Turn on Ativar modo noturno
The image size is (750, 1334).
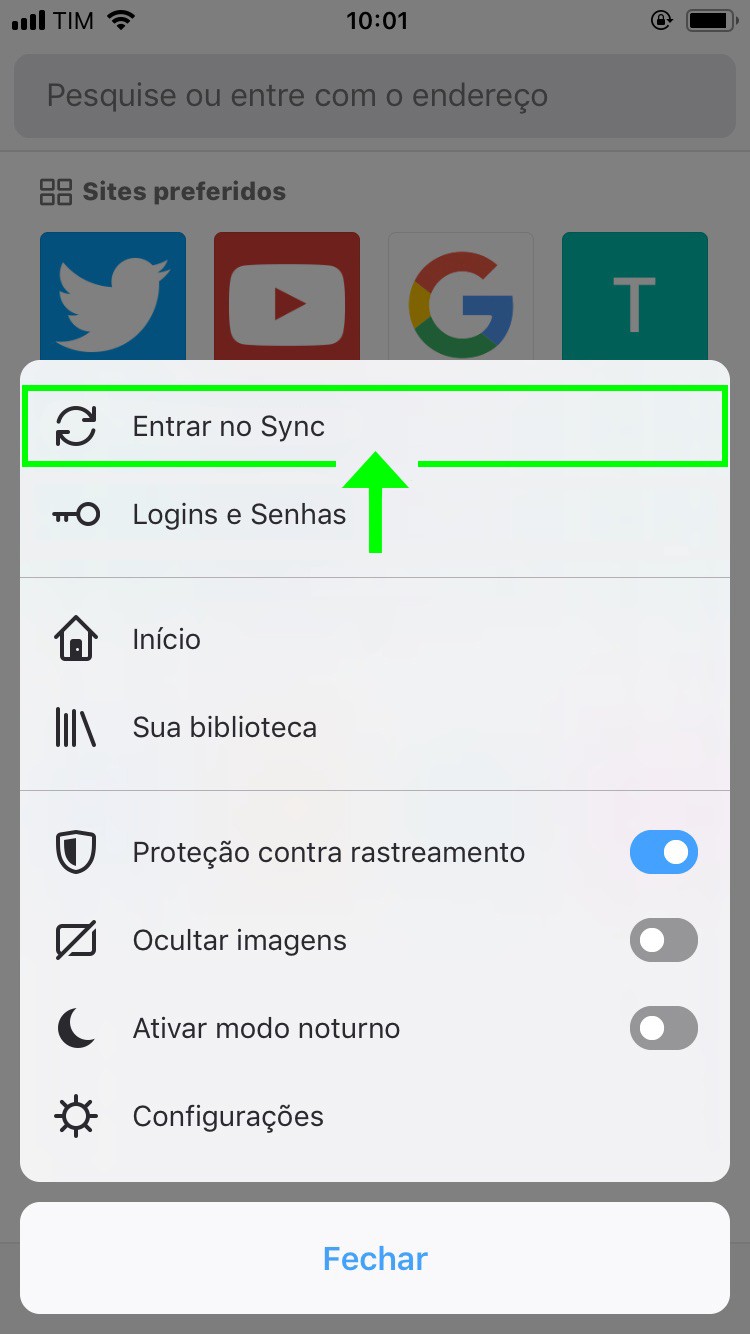point(663,1029)
